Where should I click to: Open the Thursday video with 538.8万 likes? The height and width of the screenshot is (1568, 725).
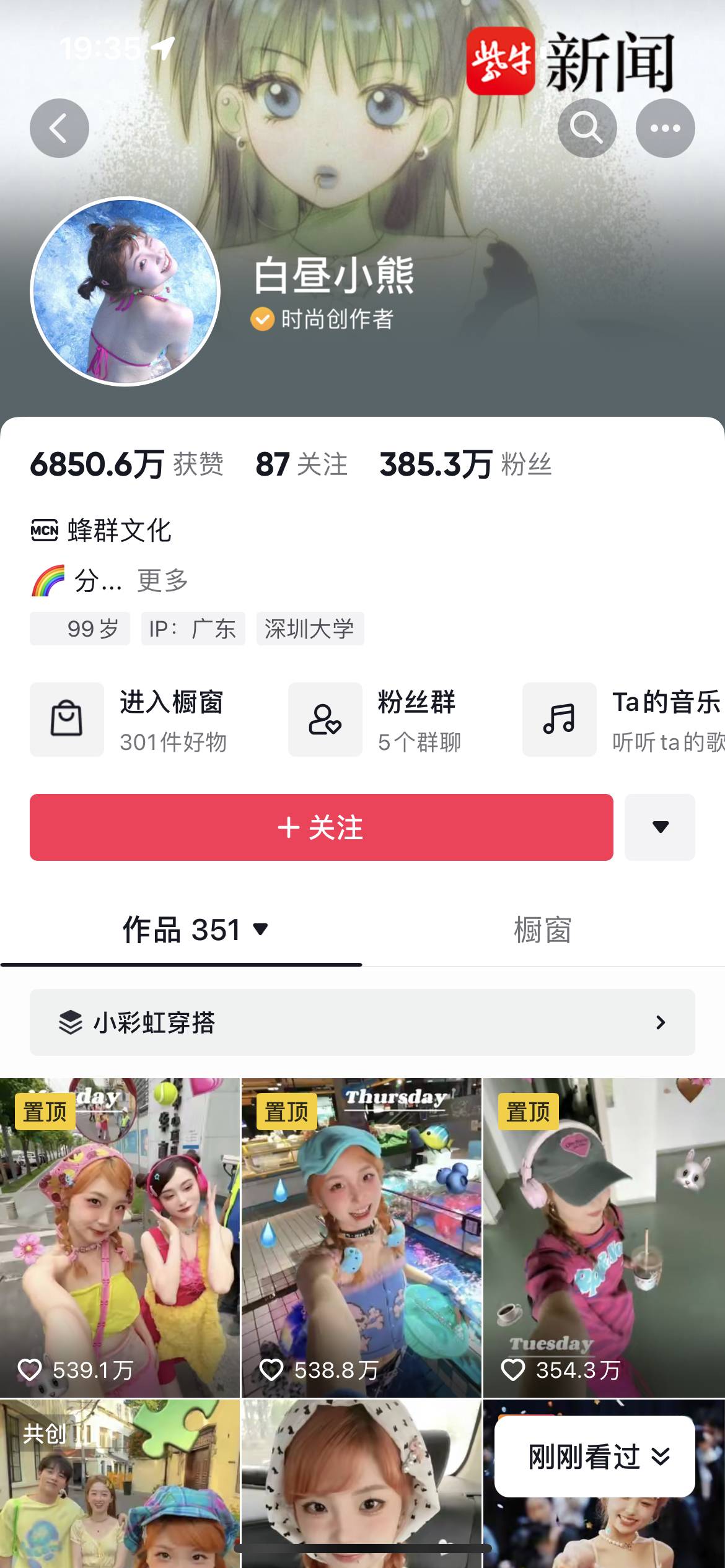[x=361, y=1239]
